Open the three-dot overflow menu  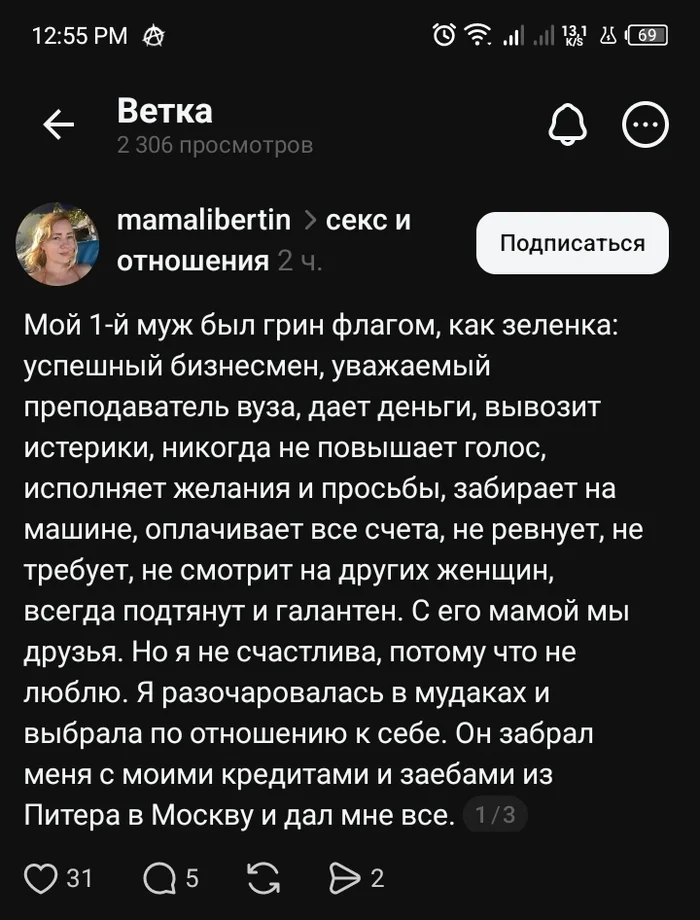click(645, 125)
